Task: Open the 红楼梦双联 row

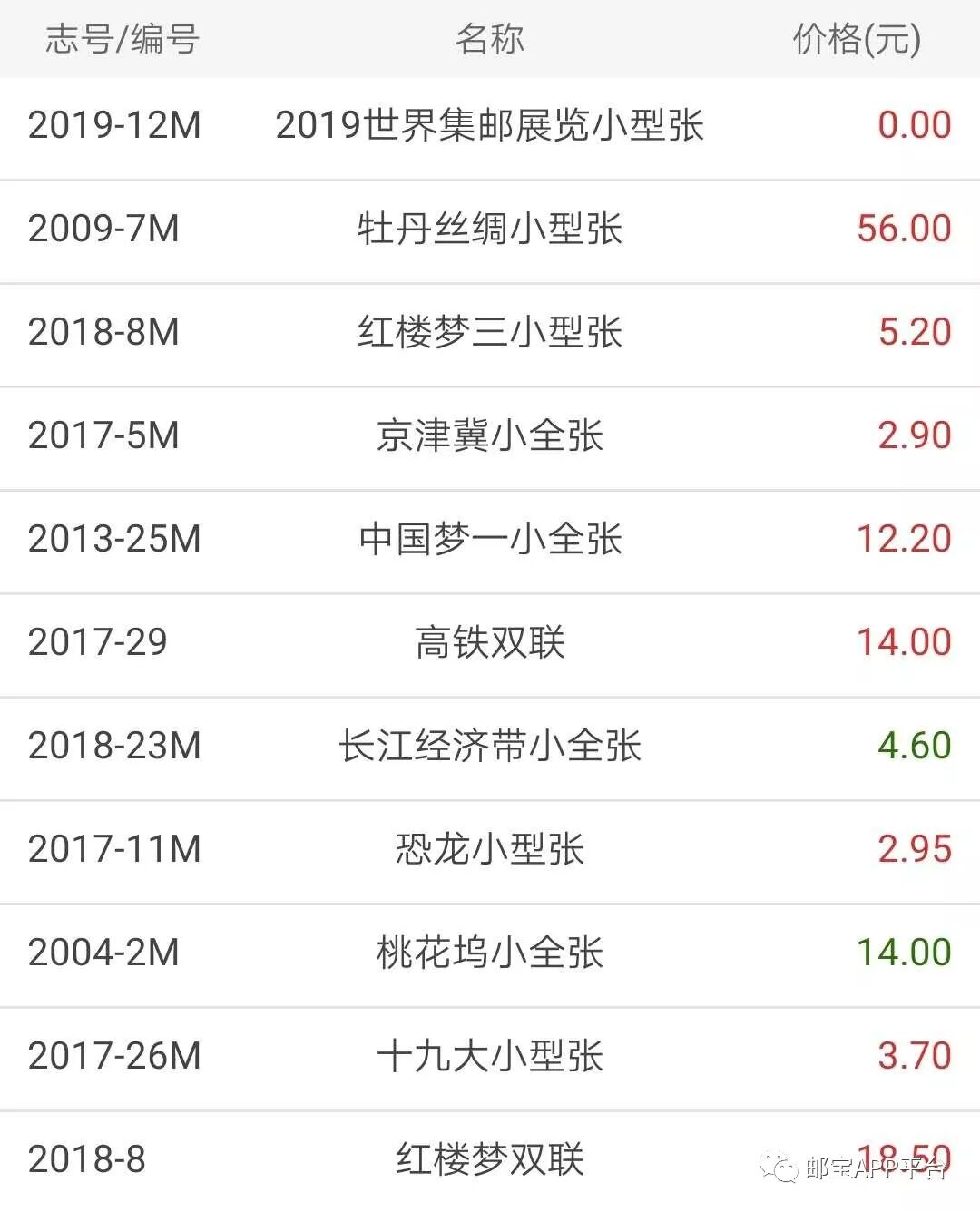Action: (490, 1159)
